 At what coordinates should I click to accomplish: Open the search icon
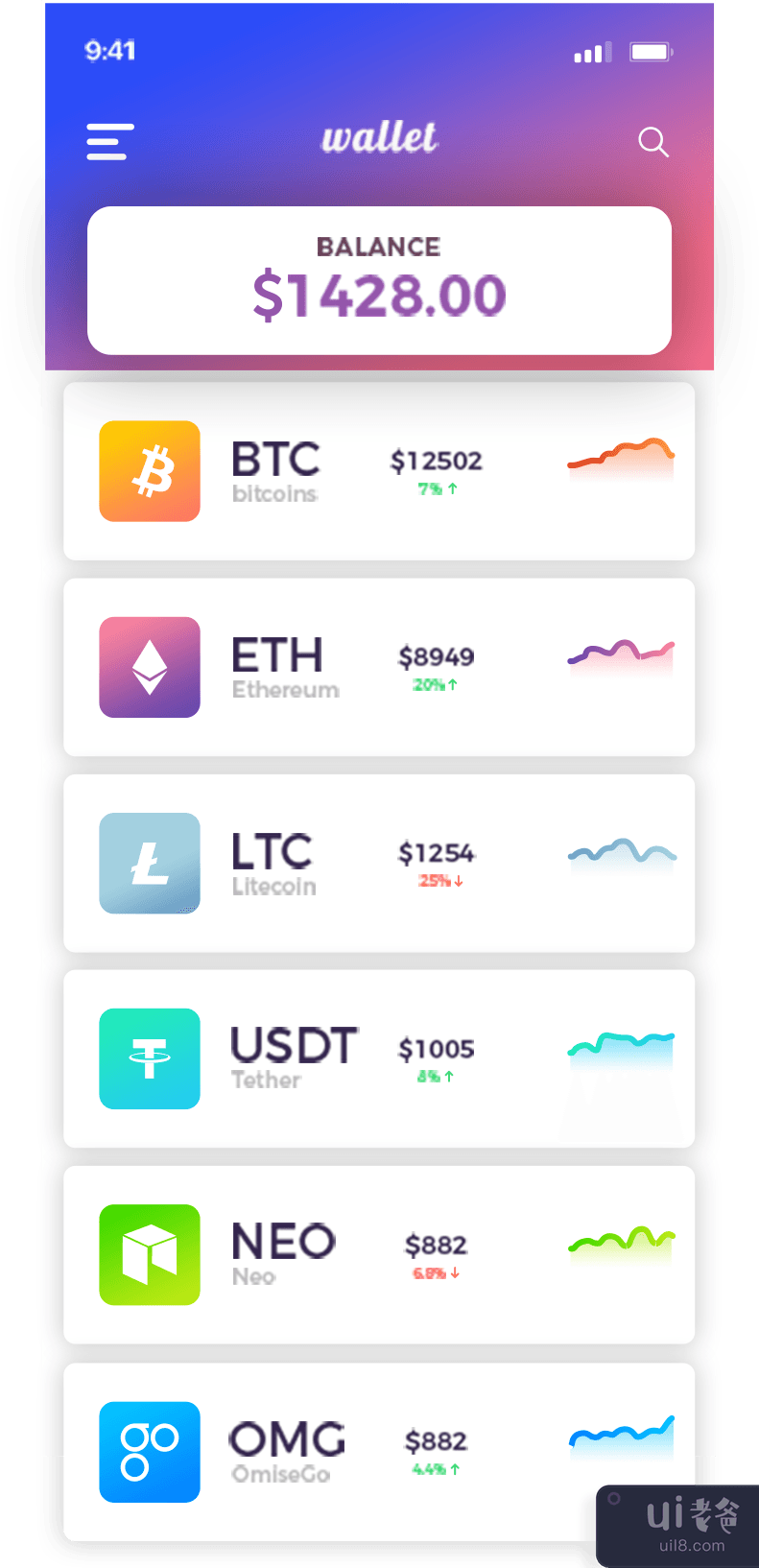coord(652,142)
